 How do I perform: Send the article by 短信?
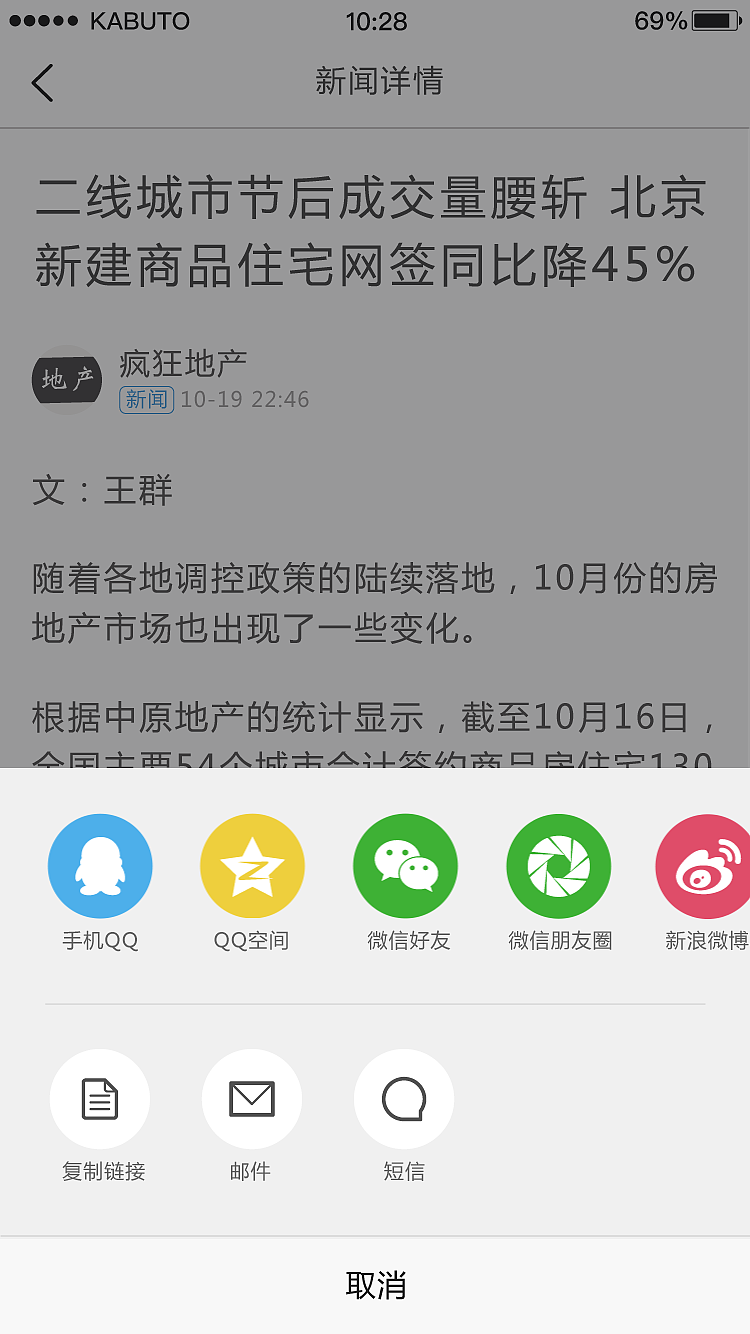pos(404,1097)
